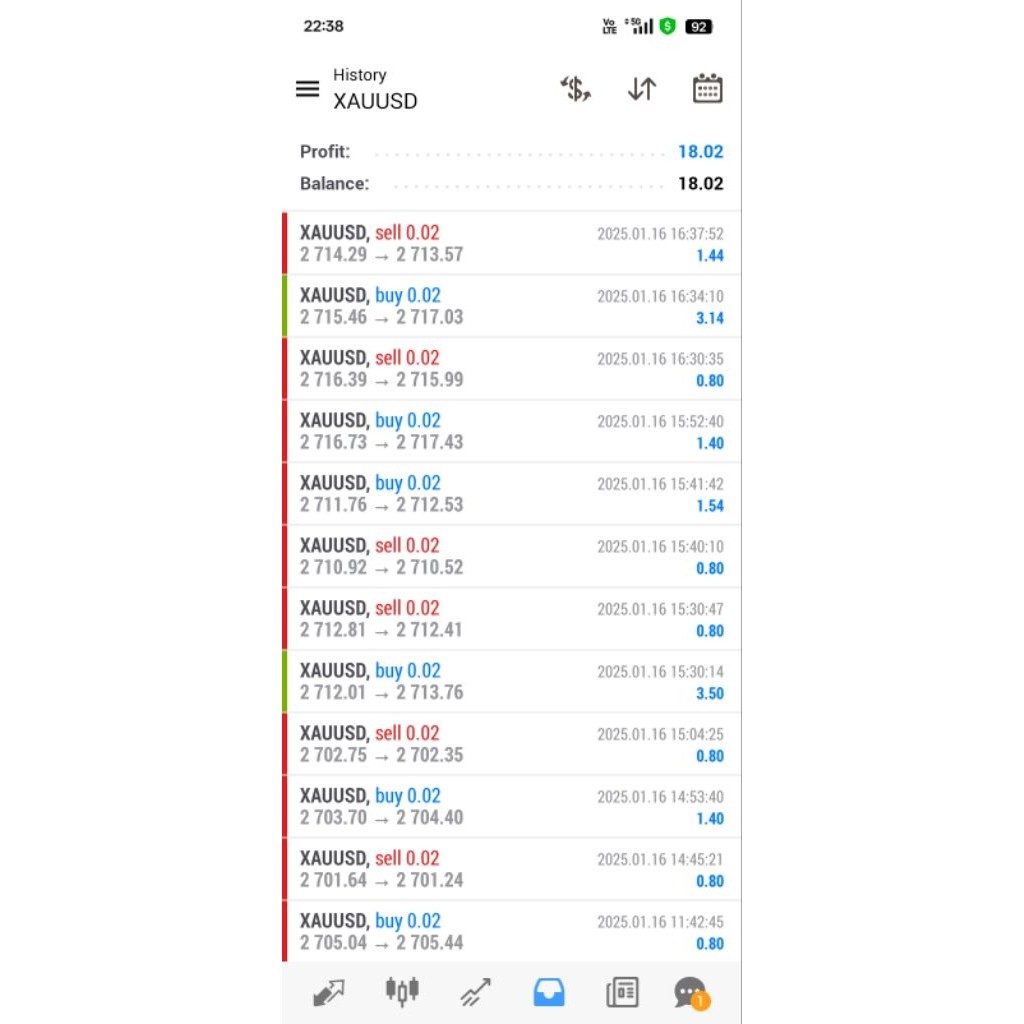Open the sell trade closed at 14:45:21
Screen dimensions: 1024x1024
coord(512,869)
